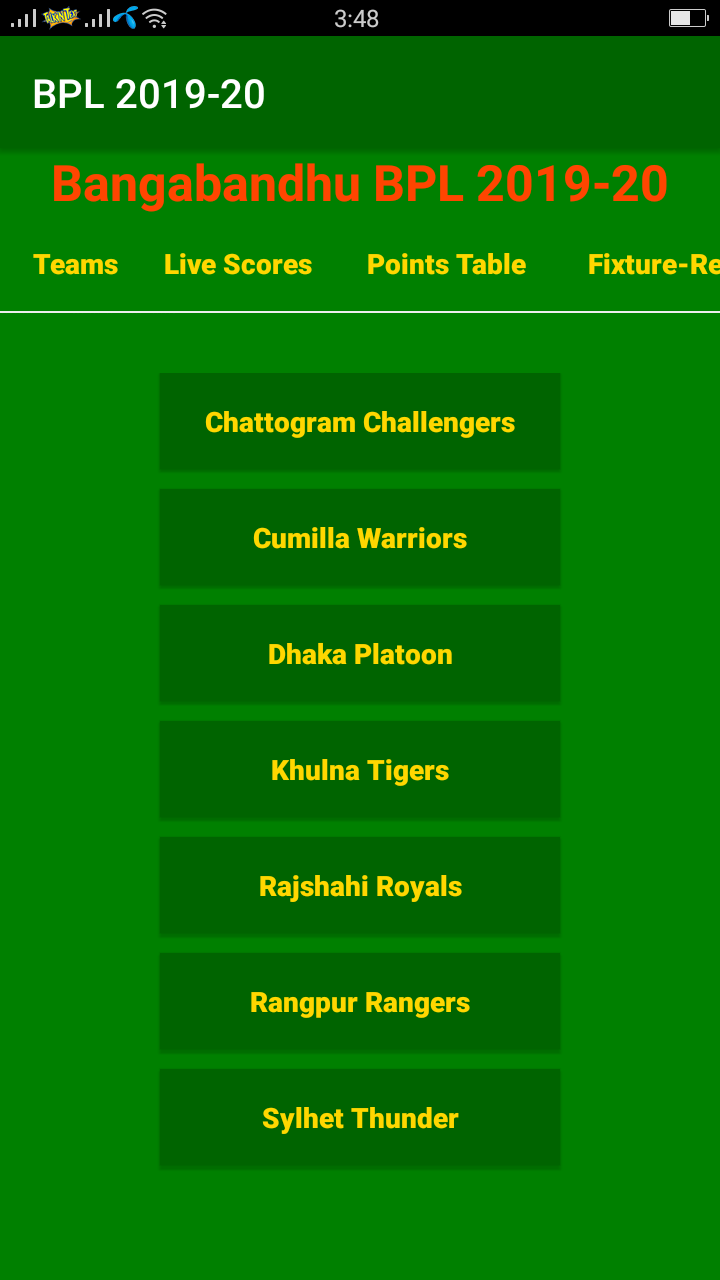Open the Live Scores tab
Screen dimensions: 720x1280
[238, 265]
